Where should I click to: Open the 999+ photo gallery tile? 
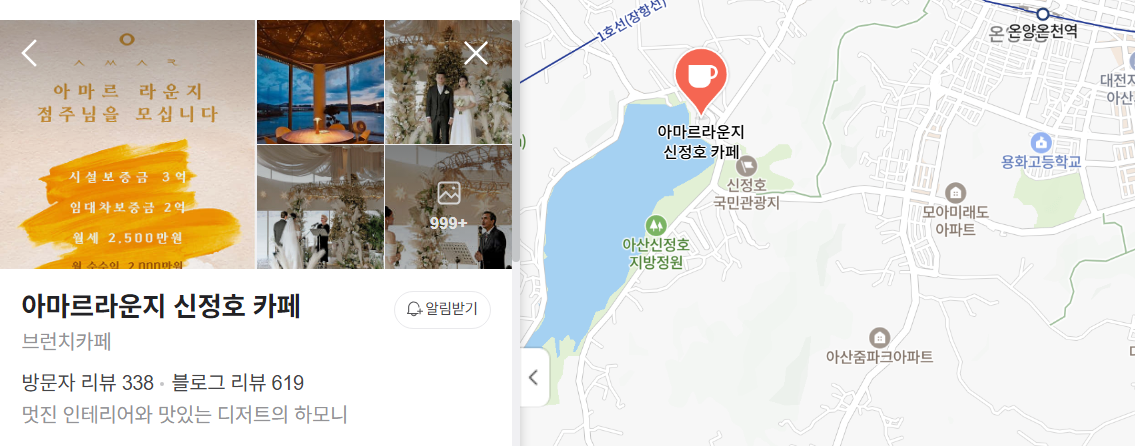point(448,207)
